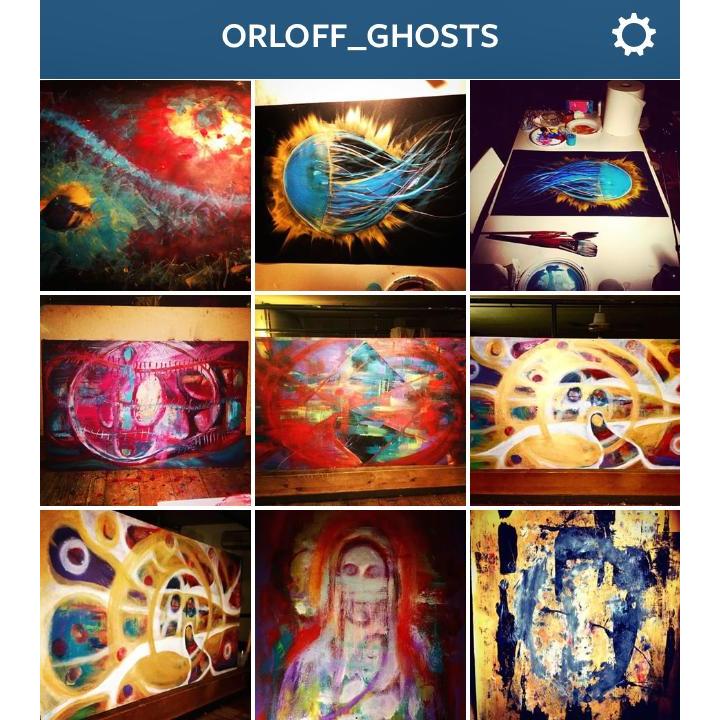Open the red painting with teal diamond
This screenshot has height=720, width=720.
[x=360, y=400]
